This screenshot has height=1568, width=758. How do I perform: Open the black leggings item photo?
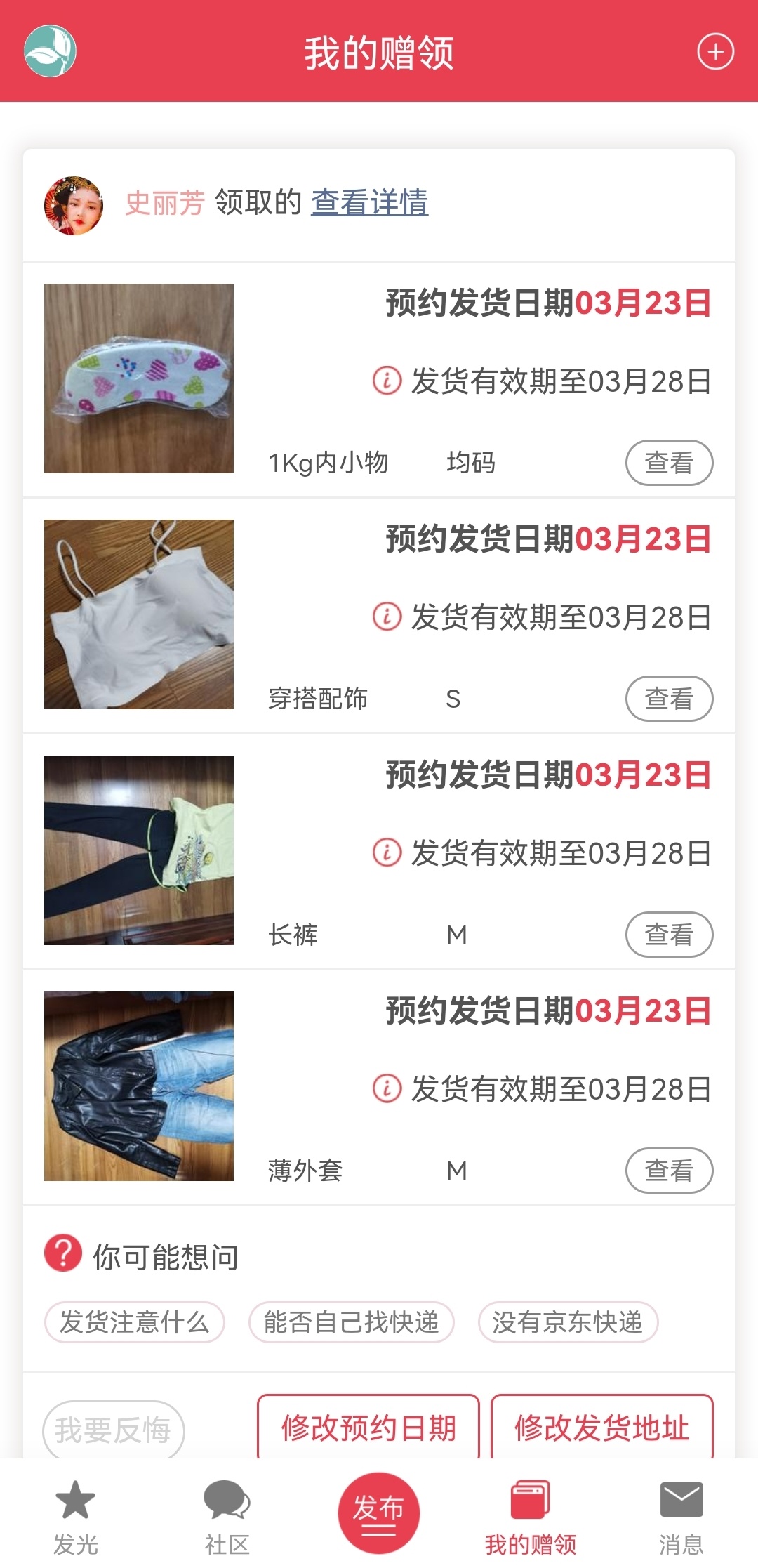tap(139, 850)
